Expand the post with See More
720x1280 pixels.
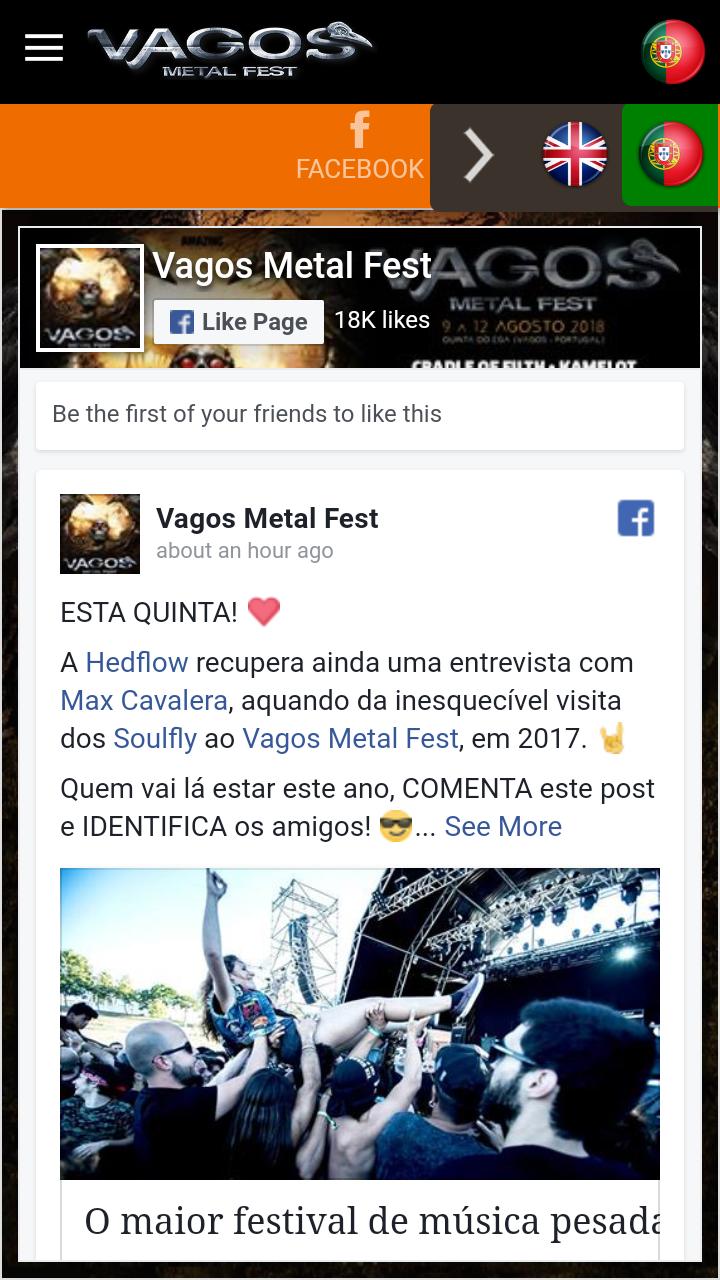[504, 826]
